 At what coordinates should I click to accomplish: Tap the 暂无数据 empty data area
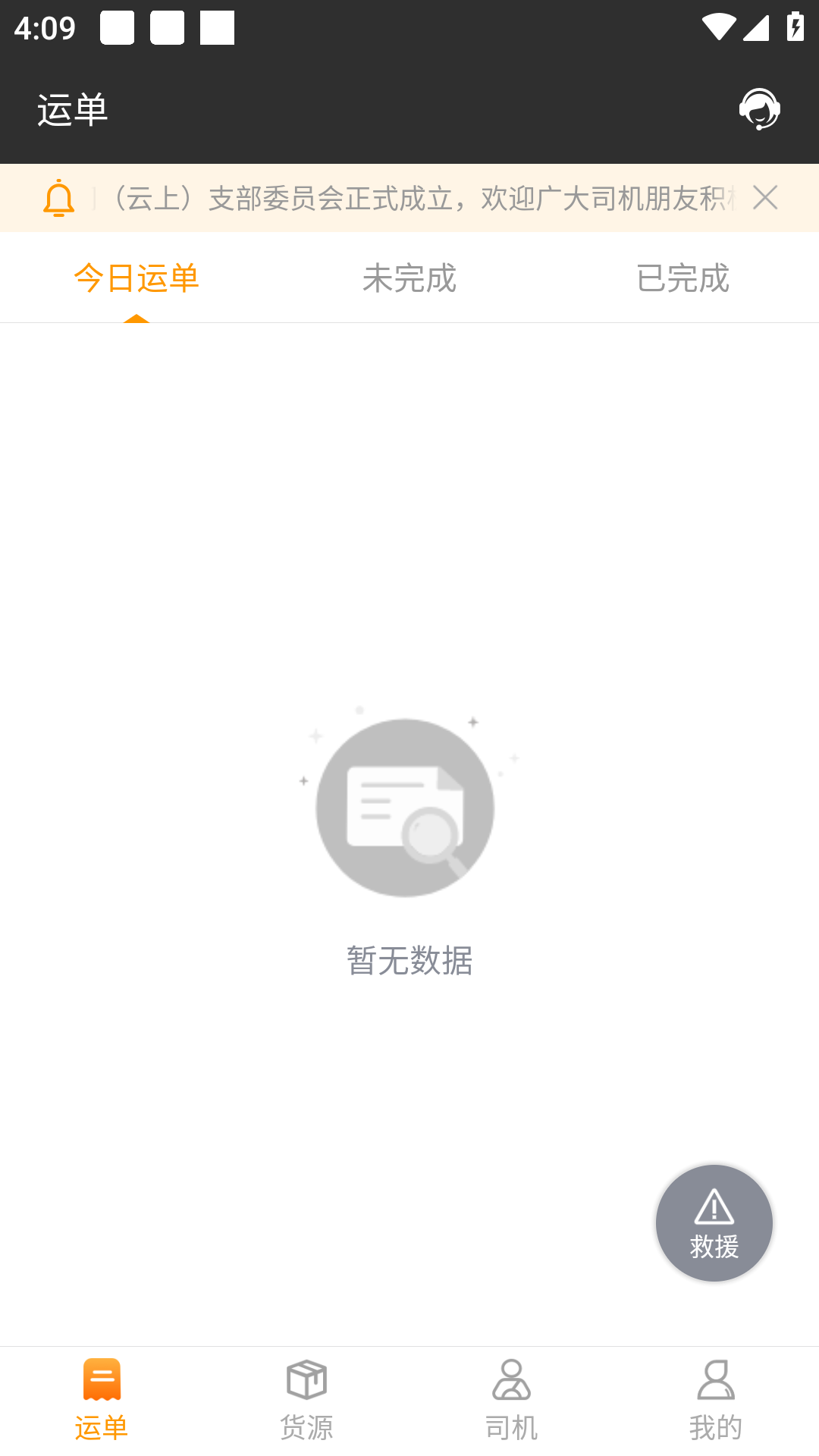[409, 962]
